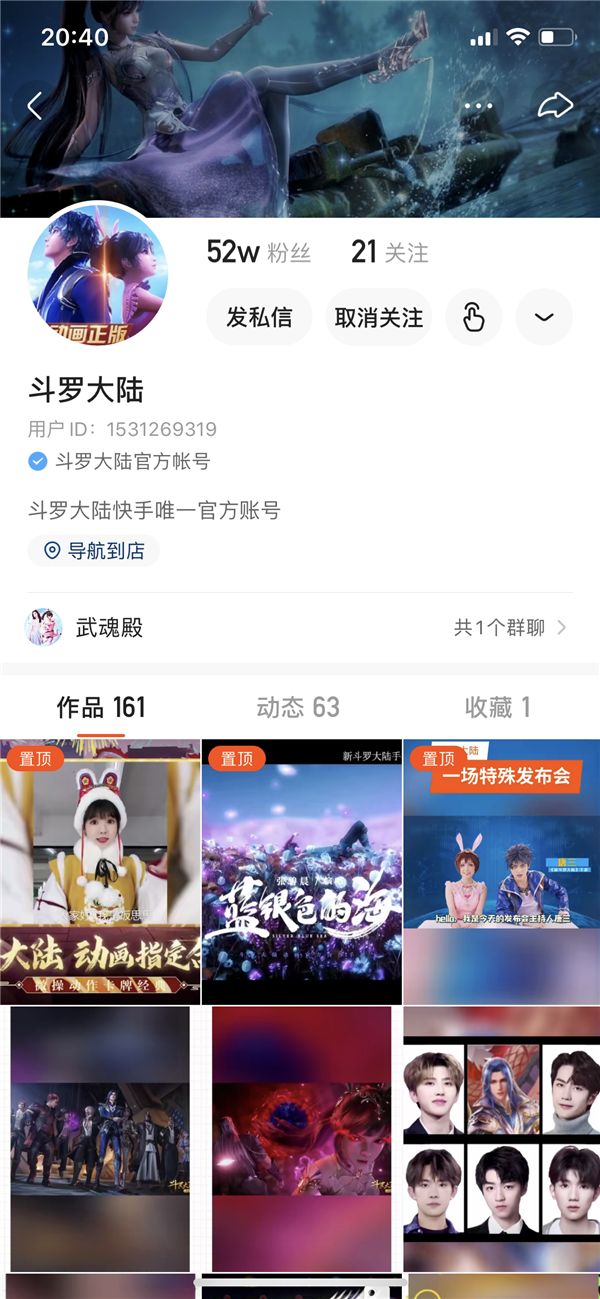Screen dimensions: 600x1299
Task: Expand the down-chevron button beside the poke icon
Action: (544, 318)
